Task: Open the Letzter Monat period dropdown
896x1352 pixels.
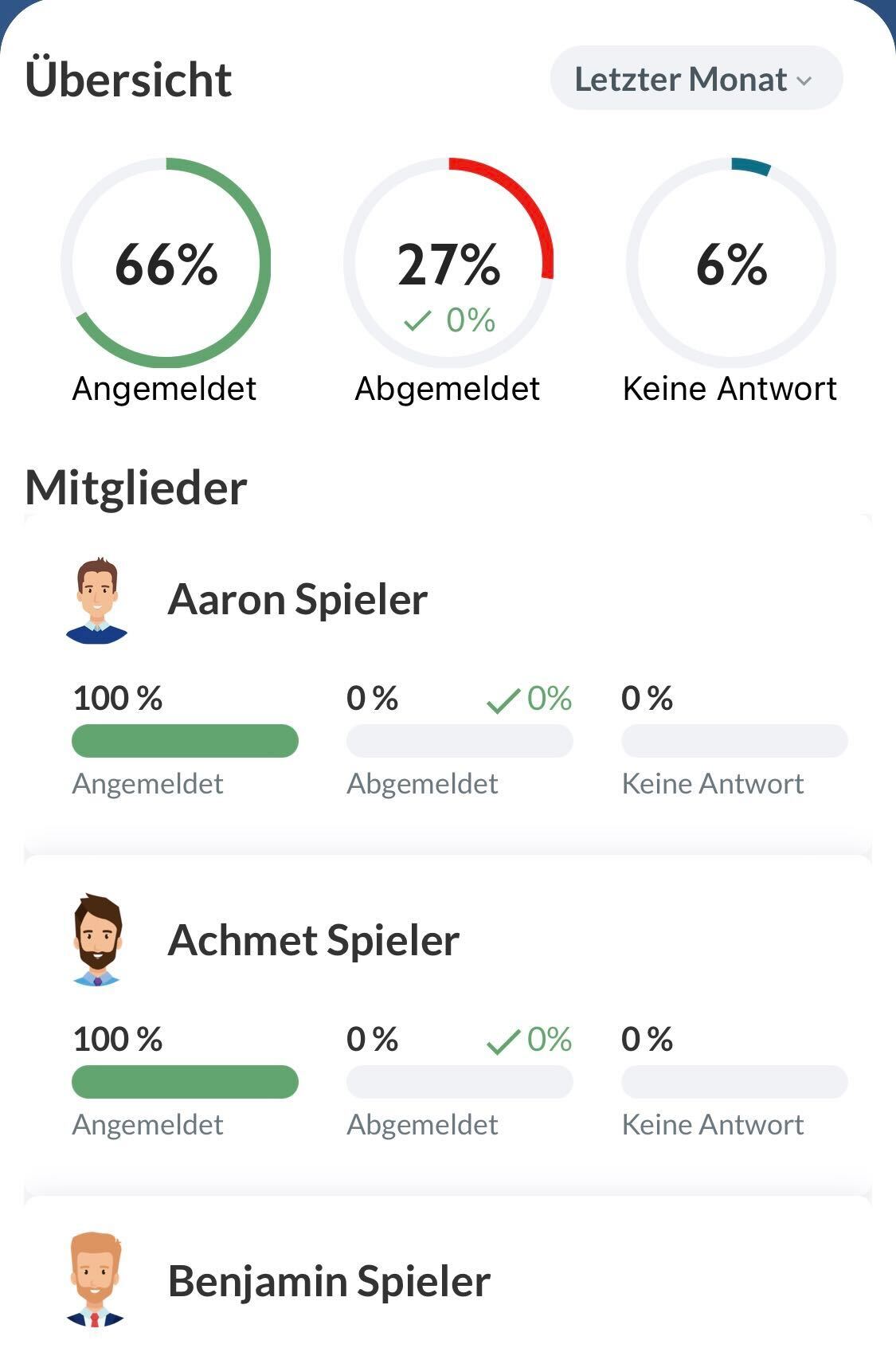Action: tap(695, 79)
